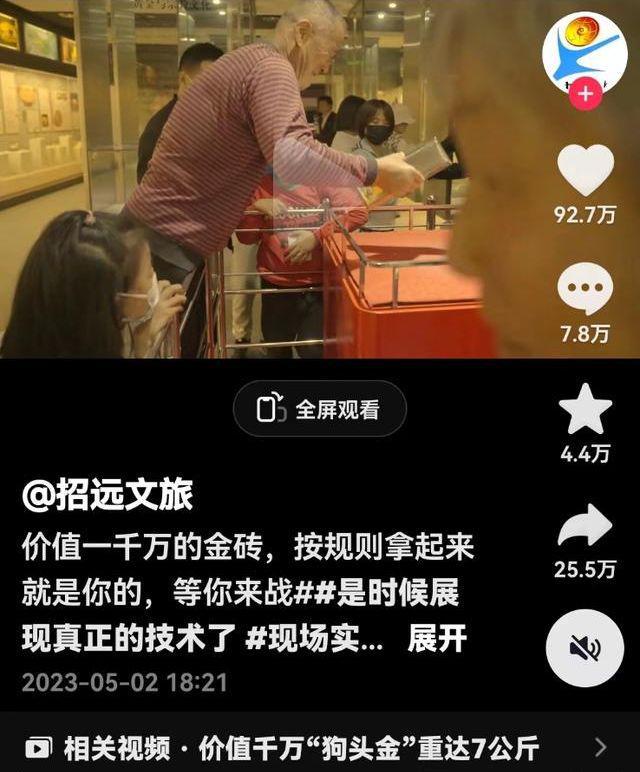Unmute the video sound
This screenshot has height=772, width=640.
(585, 648)
